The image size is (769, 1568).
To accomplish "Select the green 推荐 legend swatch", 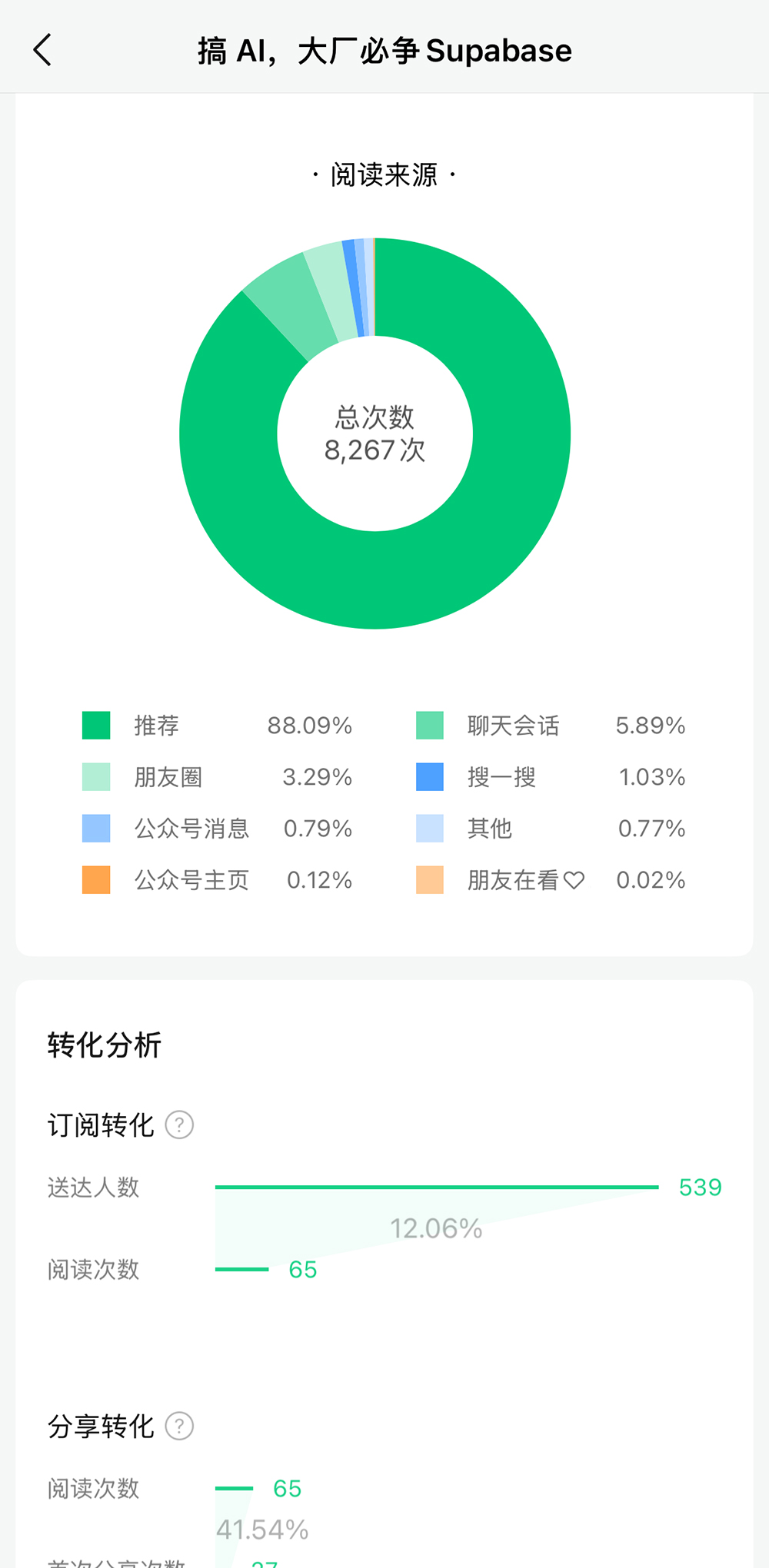I will [x=95, y=725].
